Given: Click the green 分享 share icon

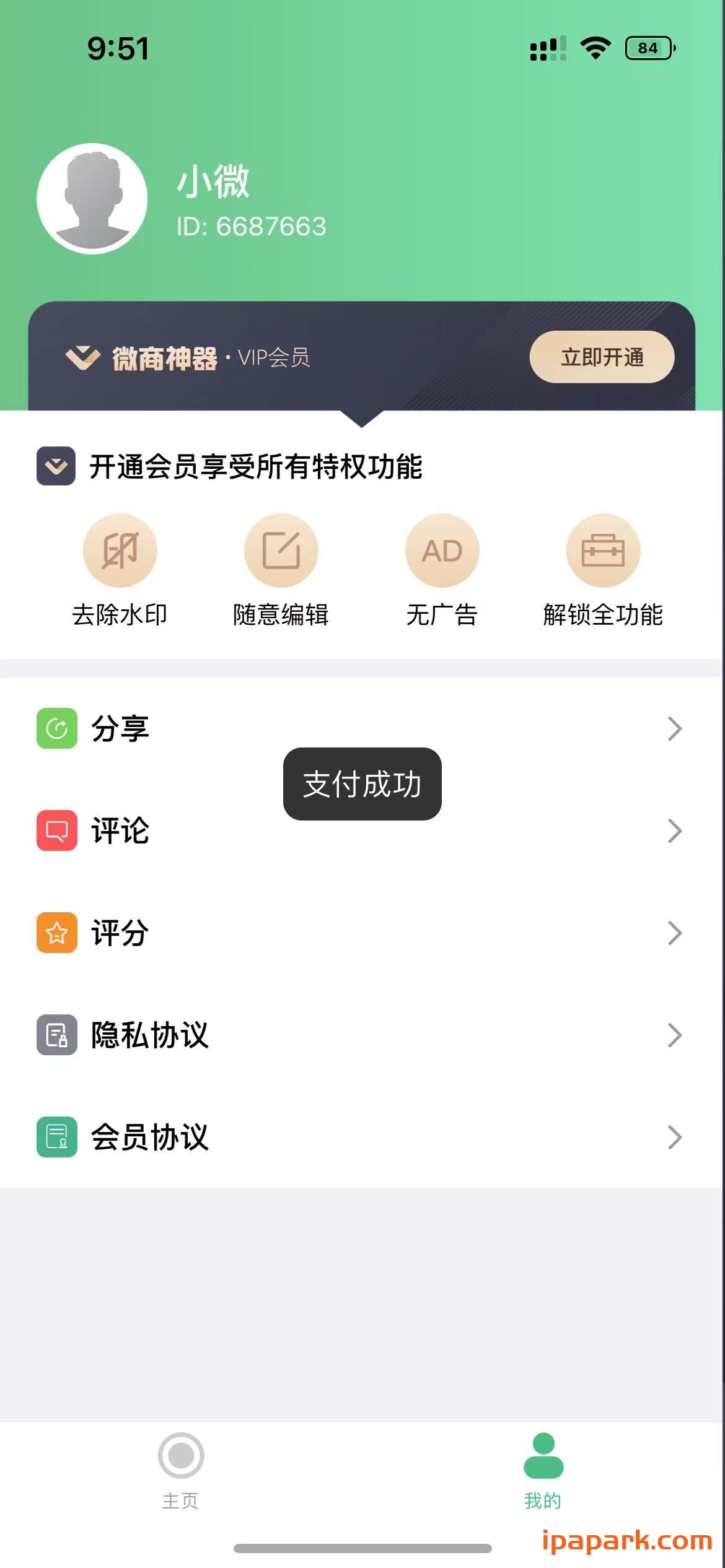Looking at the screenshot, I should [57, 728].
